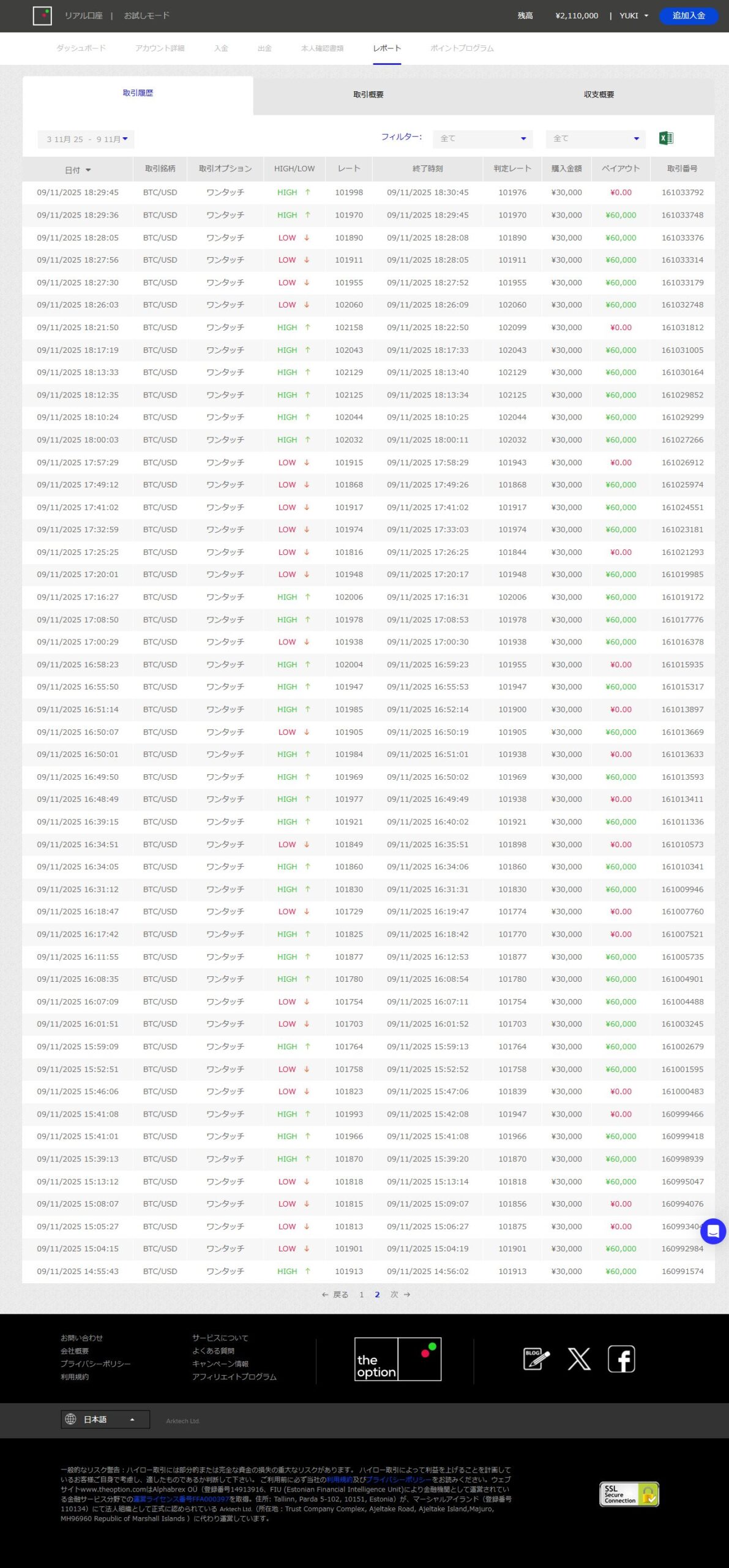729x1568 pixels.
Task: Go back with the 戻る link
Action: [x=335, y=1295]
